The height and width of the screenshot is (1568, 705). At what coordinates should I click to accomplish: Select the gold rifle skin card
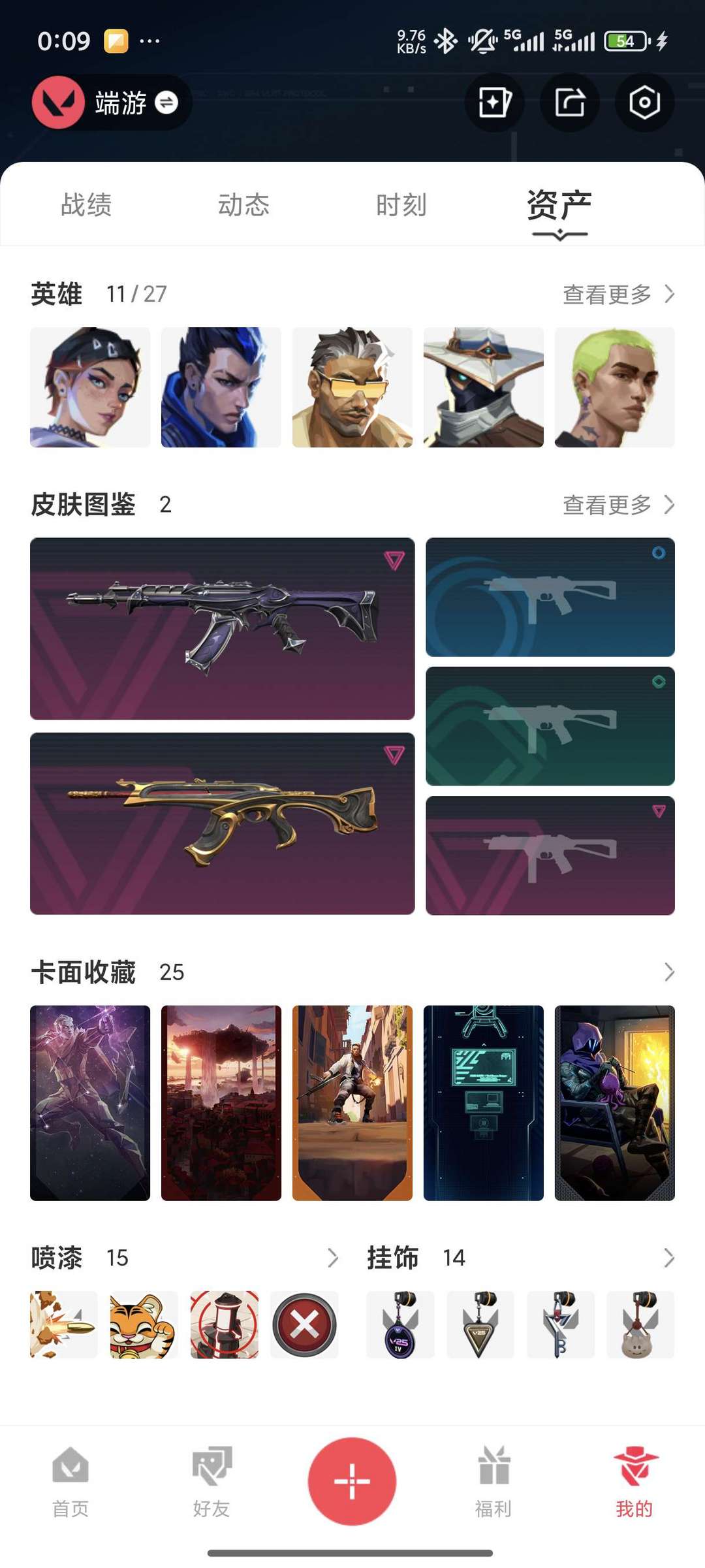223,824
